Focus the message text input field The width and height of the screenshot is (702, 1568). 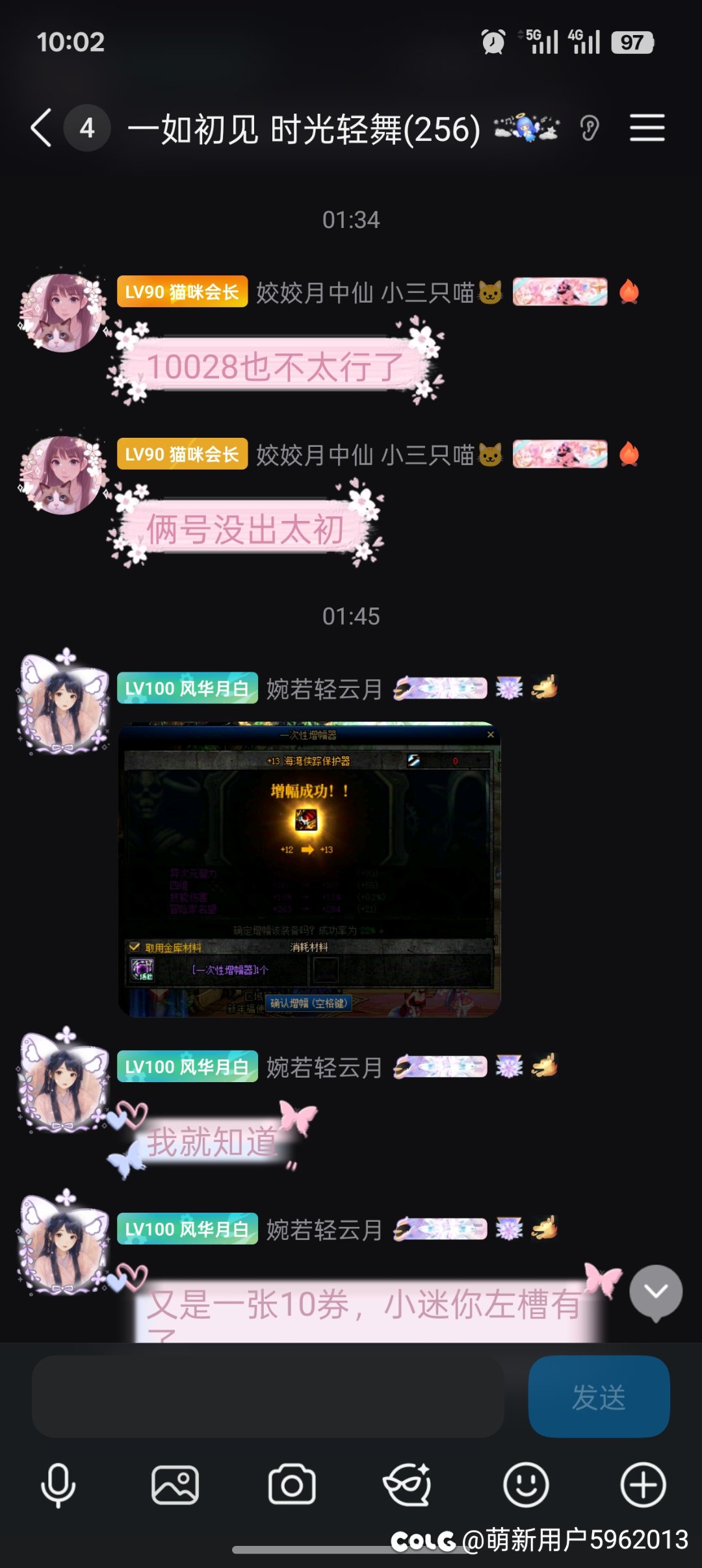coord(268,1396)
